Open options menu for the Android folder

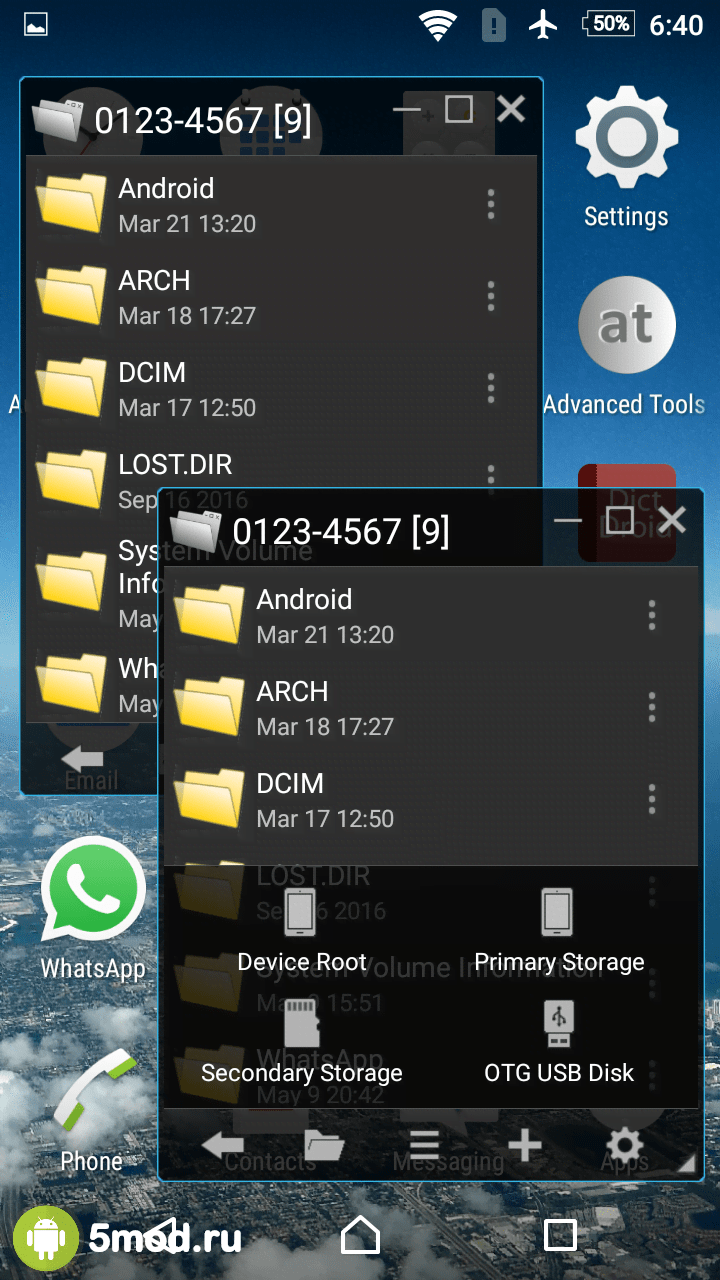tap(651, 614)
